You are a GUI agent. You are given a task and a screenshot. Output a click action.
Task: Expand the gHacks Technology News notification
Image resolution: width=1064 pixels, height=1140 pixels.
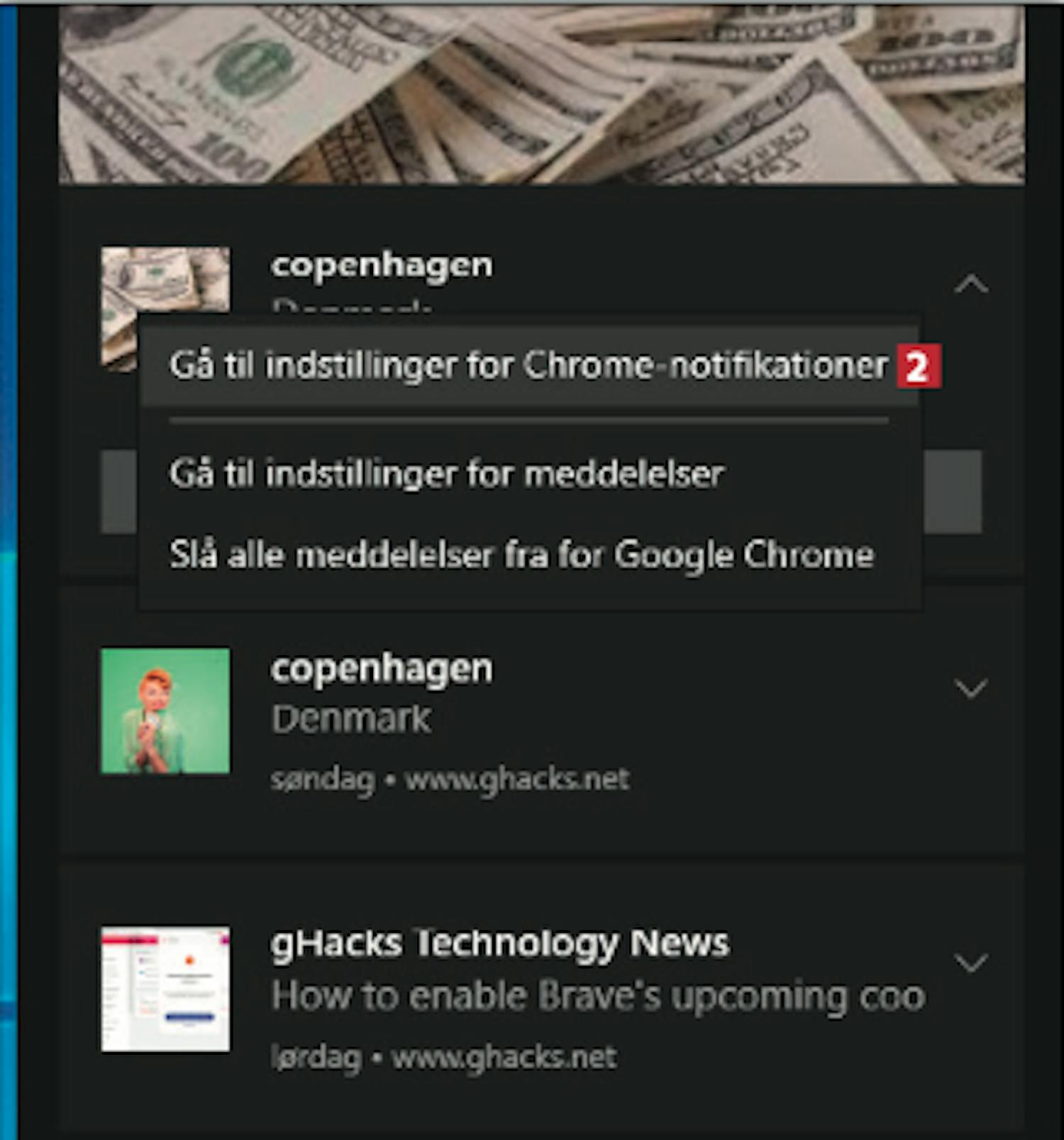coord(970,963)
